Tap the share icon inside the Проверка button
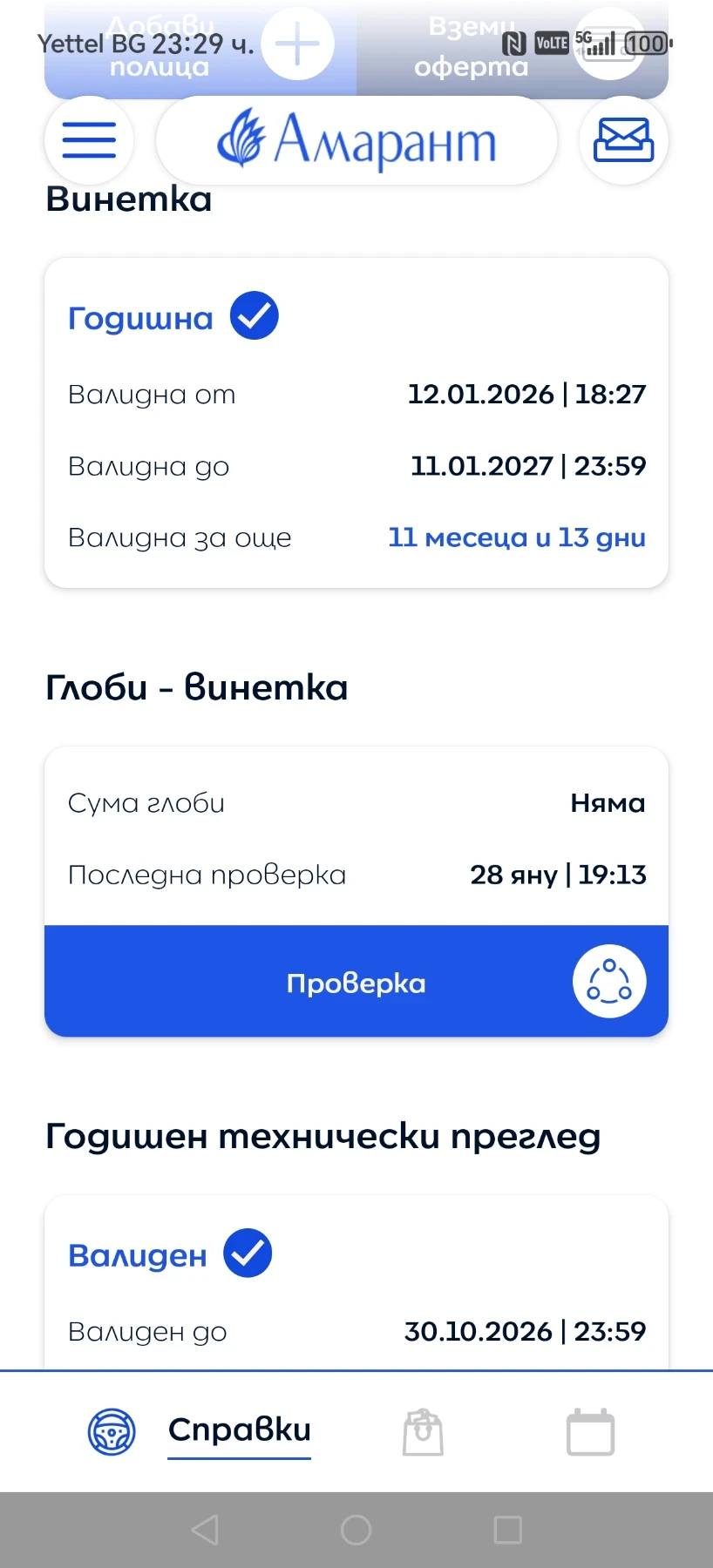 pos(609,981)
